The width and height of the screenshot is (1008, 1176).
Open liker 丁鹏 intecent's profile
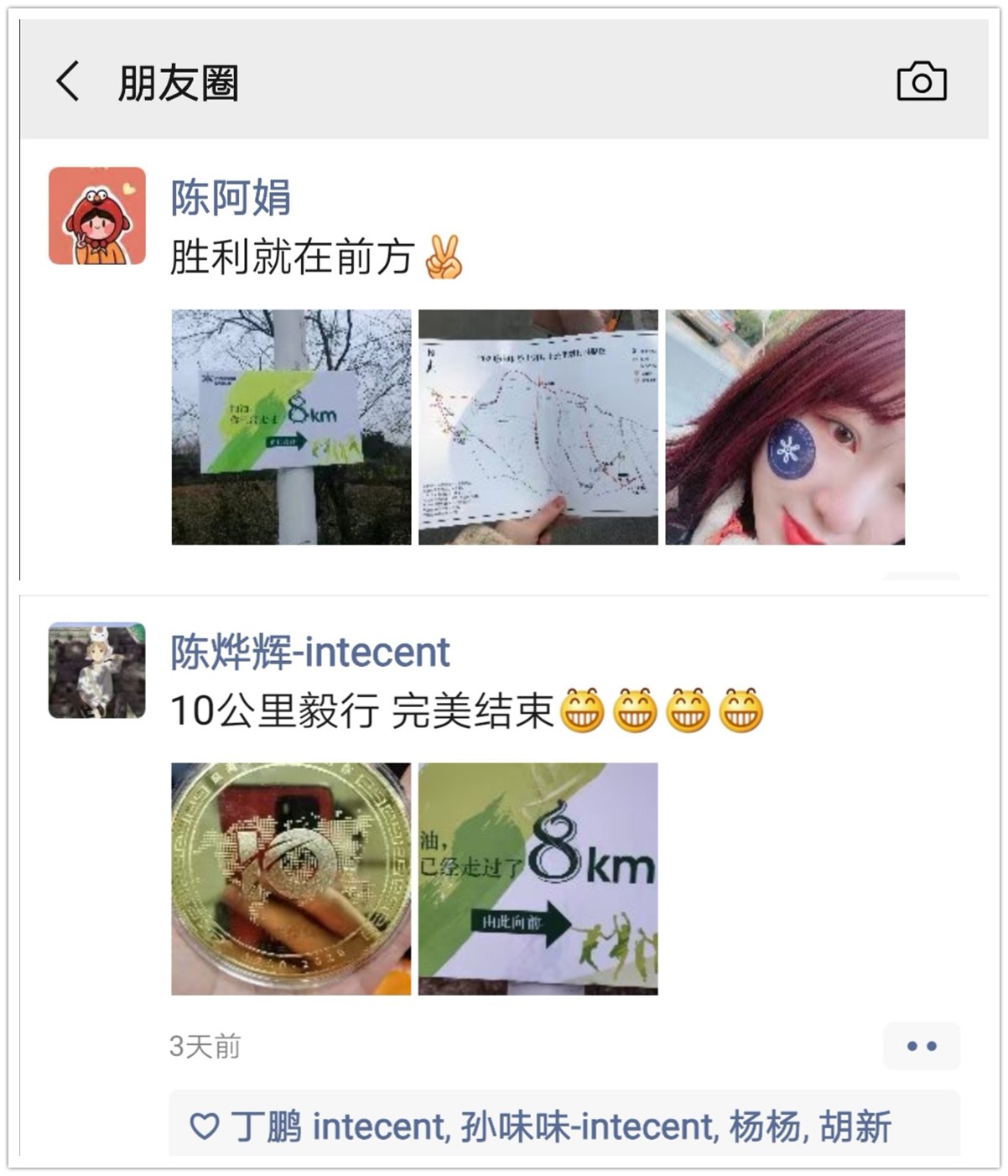coord(337,1127)
